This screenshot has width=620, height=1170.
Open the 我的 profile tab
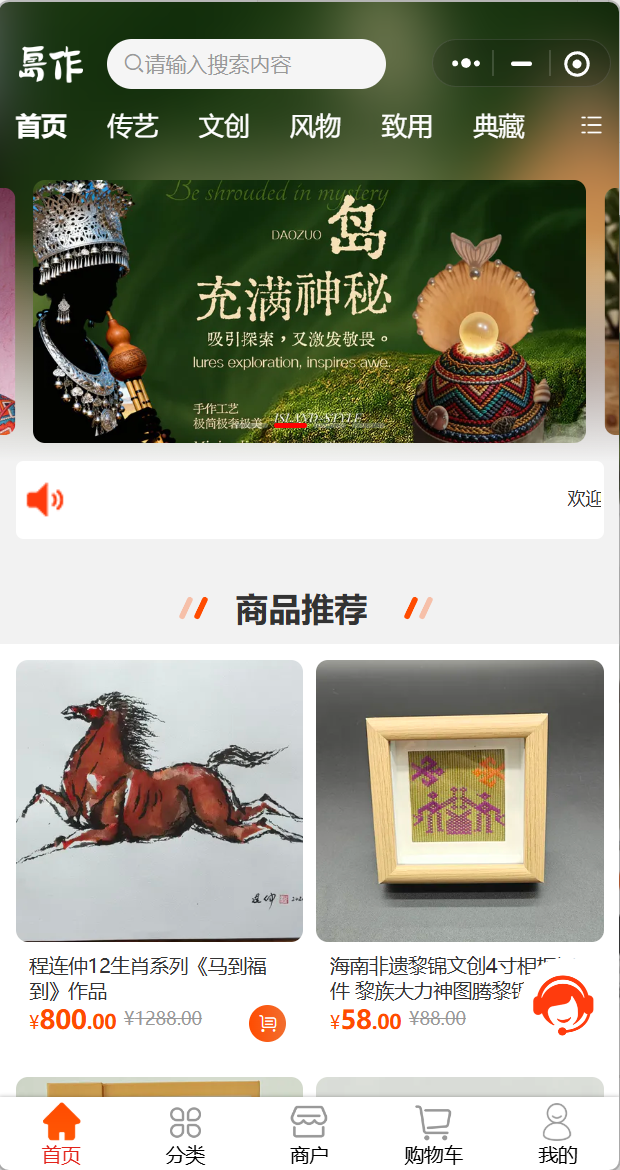click(557, 1135)
